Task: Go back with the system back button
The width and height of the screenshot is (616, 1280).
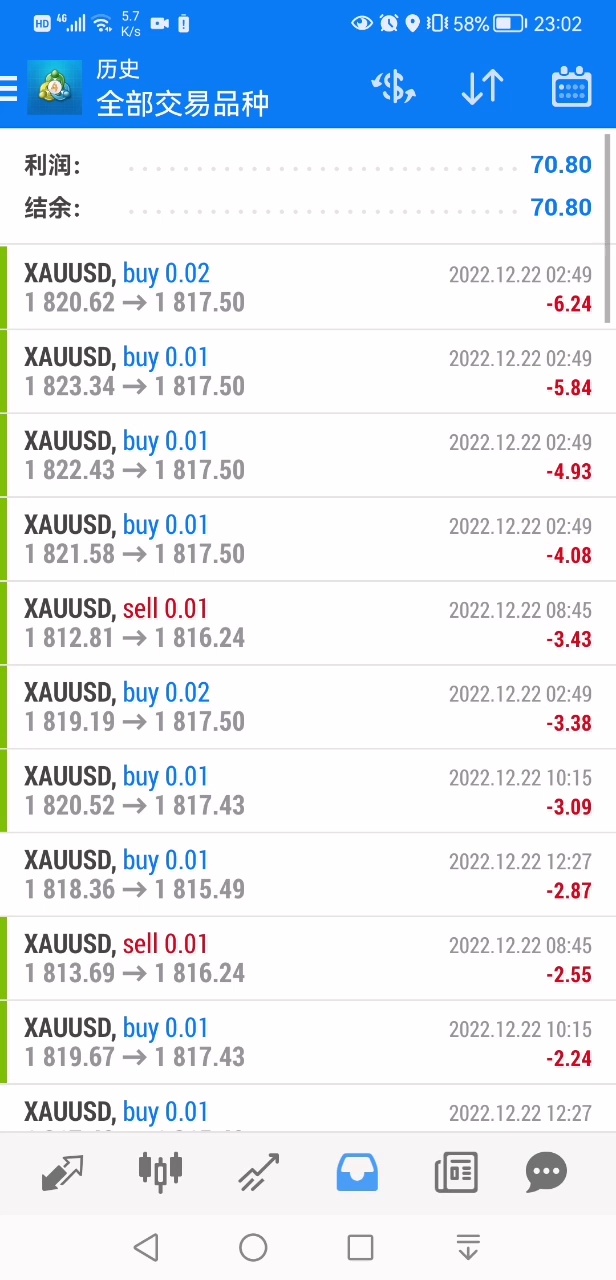Action: click(146, 1247)
